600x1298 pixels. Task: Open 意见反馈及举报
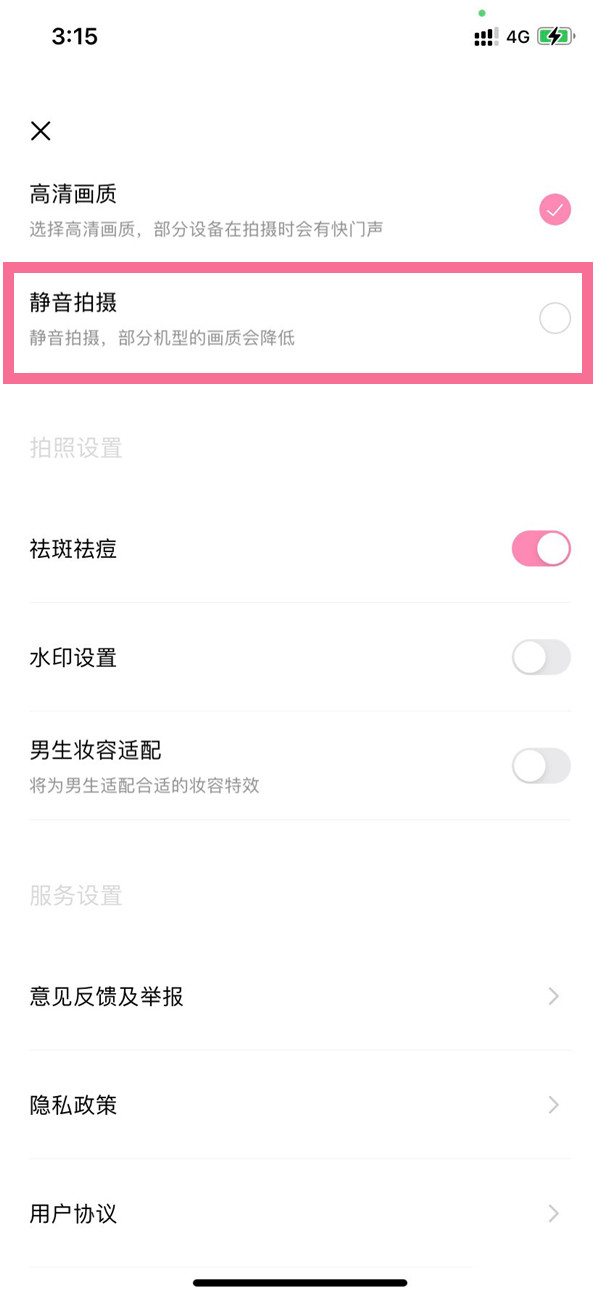(x=300, y=997)
